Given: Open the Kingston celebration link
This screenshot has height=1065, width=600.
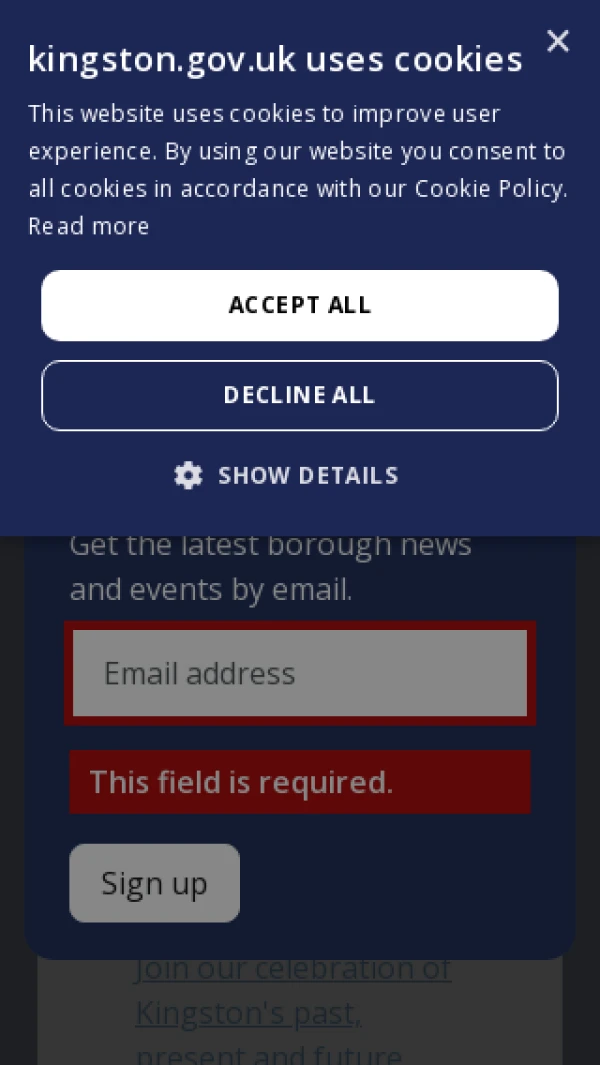Looking at the screenshot, I should click(x=292, y=1012).
